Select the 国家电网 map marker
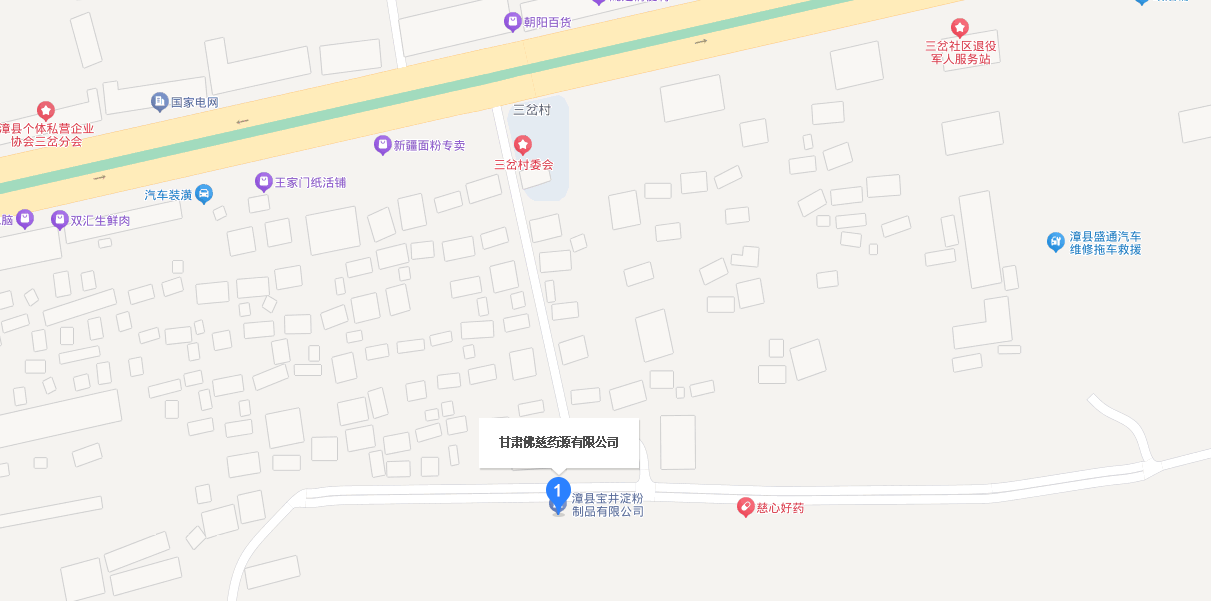1211x601 pixels. (x=159, y=102)
